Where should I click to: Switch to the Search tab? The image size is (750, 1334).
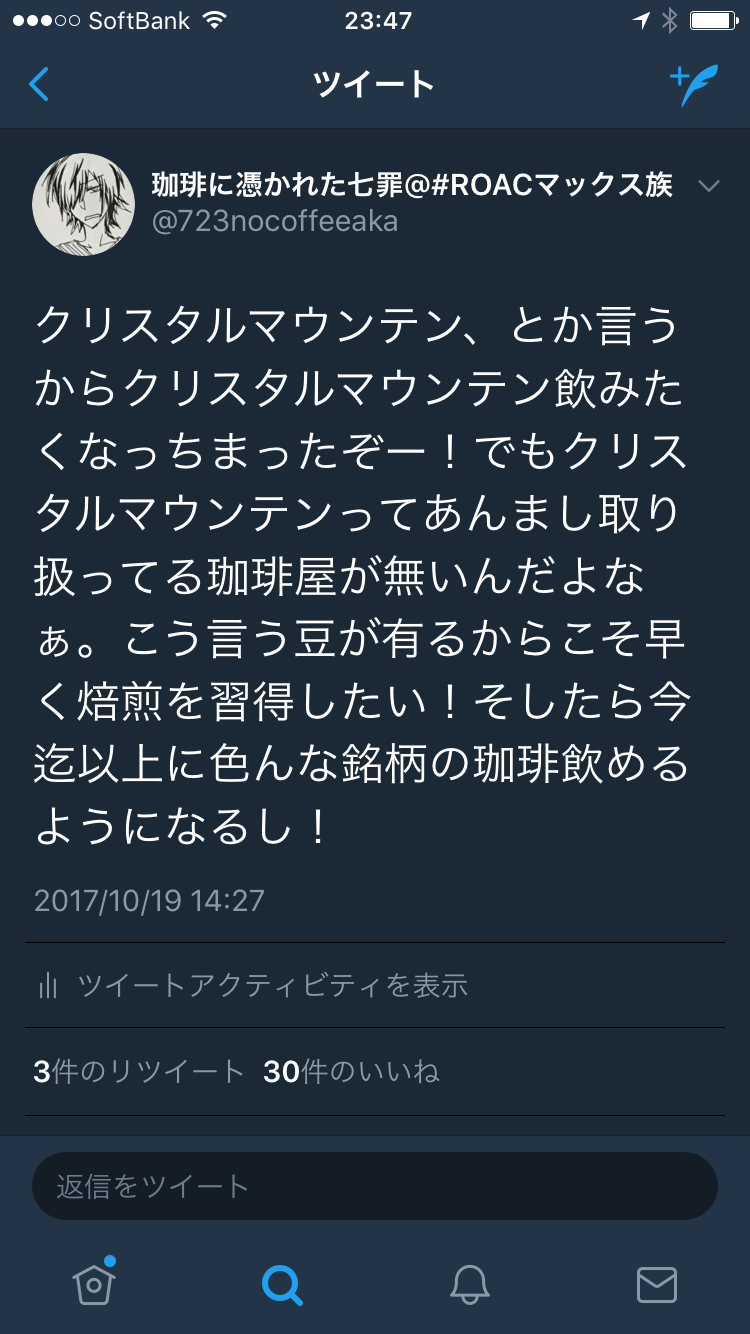281,1284
